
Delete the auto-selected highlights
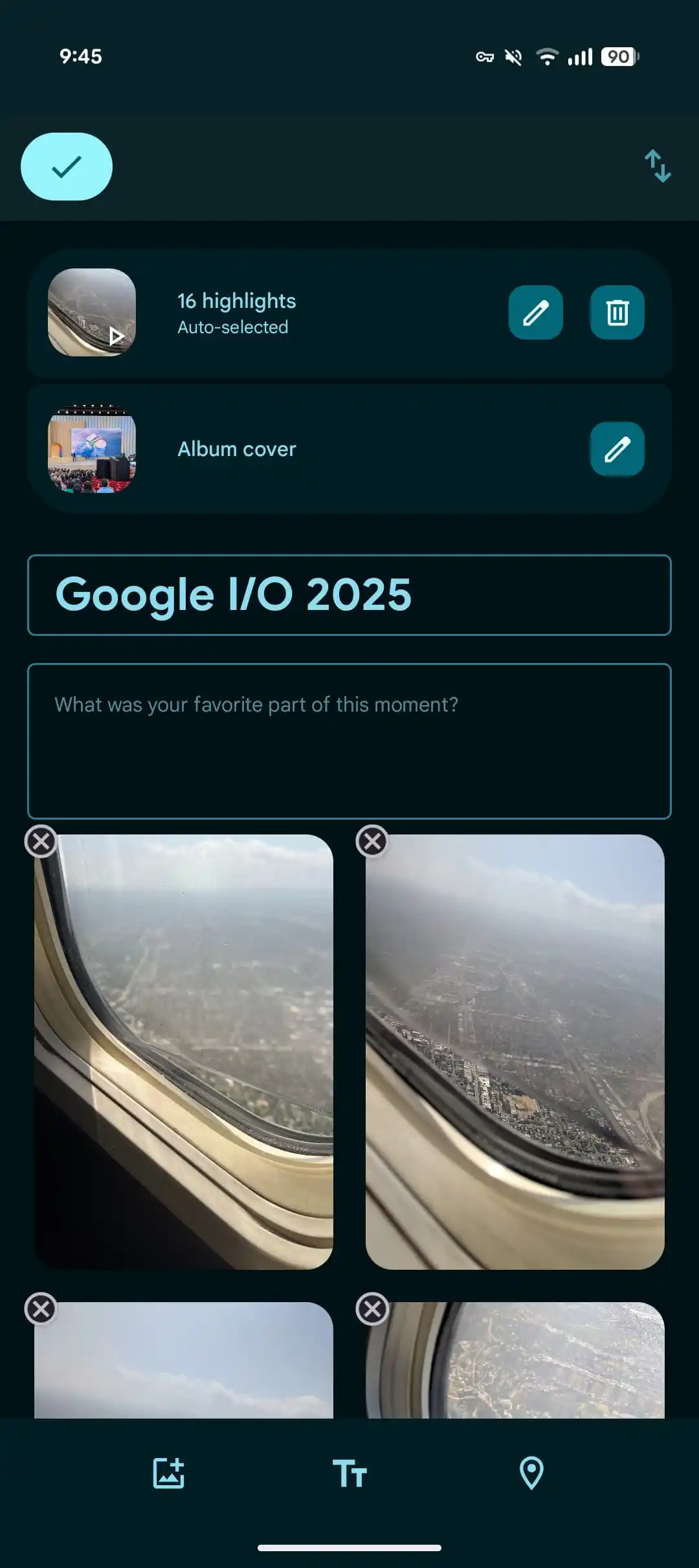[617, 312]
